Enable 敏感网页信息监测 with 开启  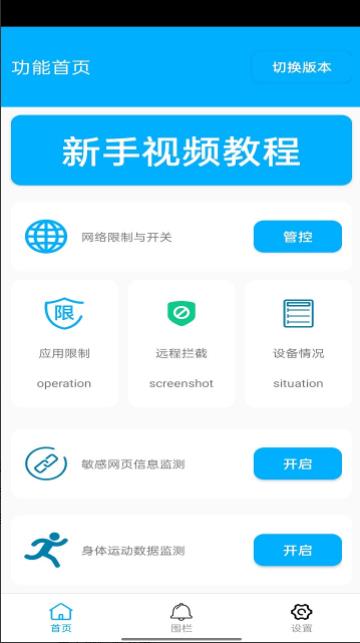pyautogui.click(x=298, y=464)
